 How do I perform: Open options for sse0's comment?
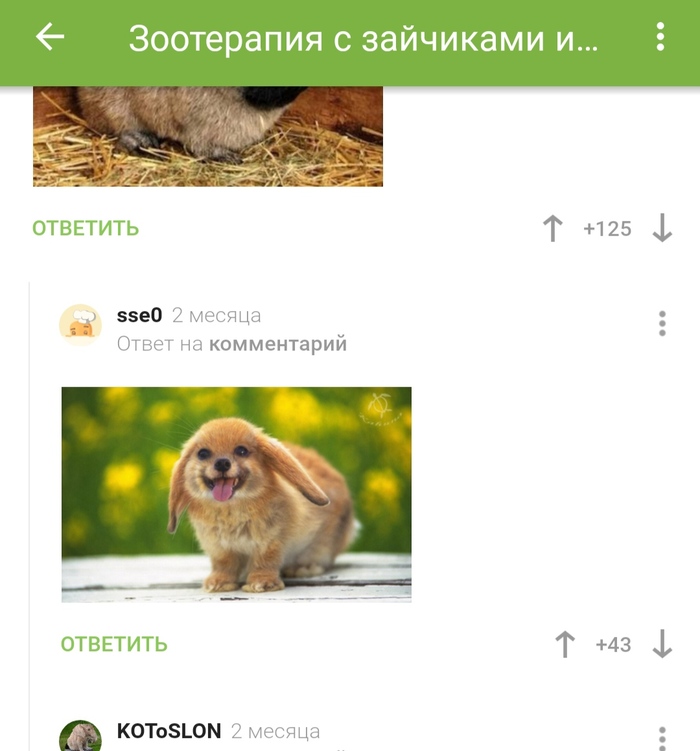(661, 324)
